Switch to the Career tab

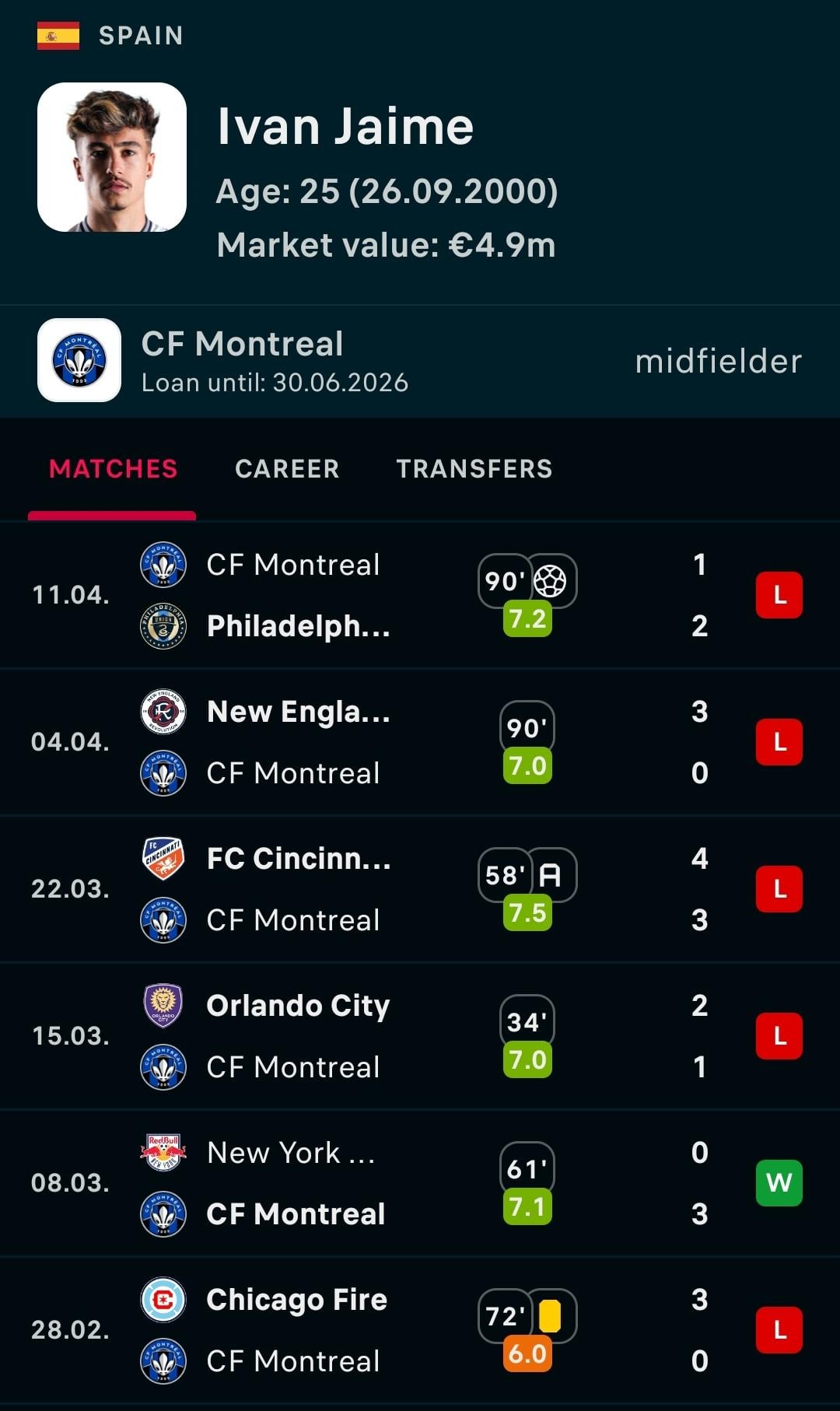pyautogui.click(x=287, y=469)
